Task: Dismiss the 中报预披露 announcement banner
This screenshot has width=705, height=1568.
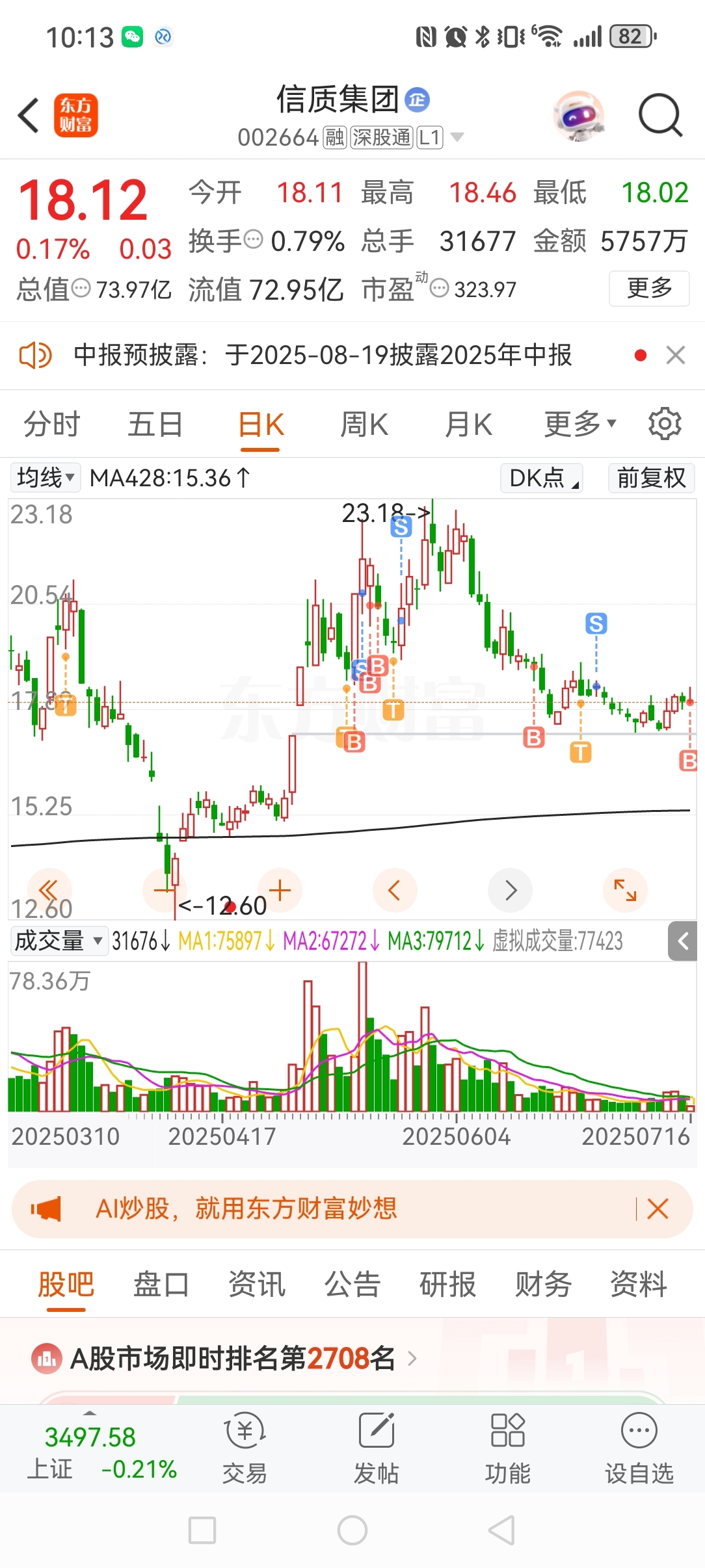Action: [676, 355]
